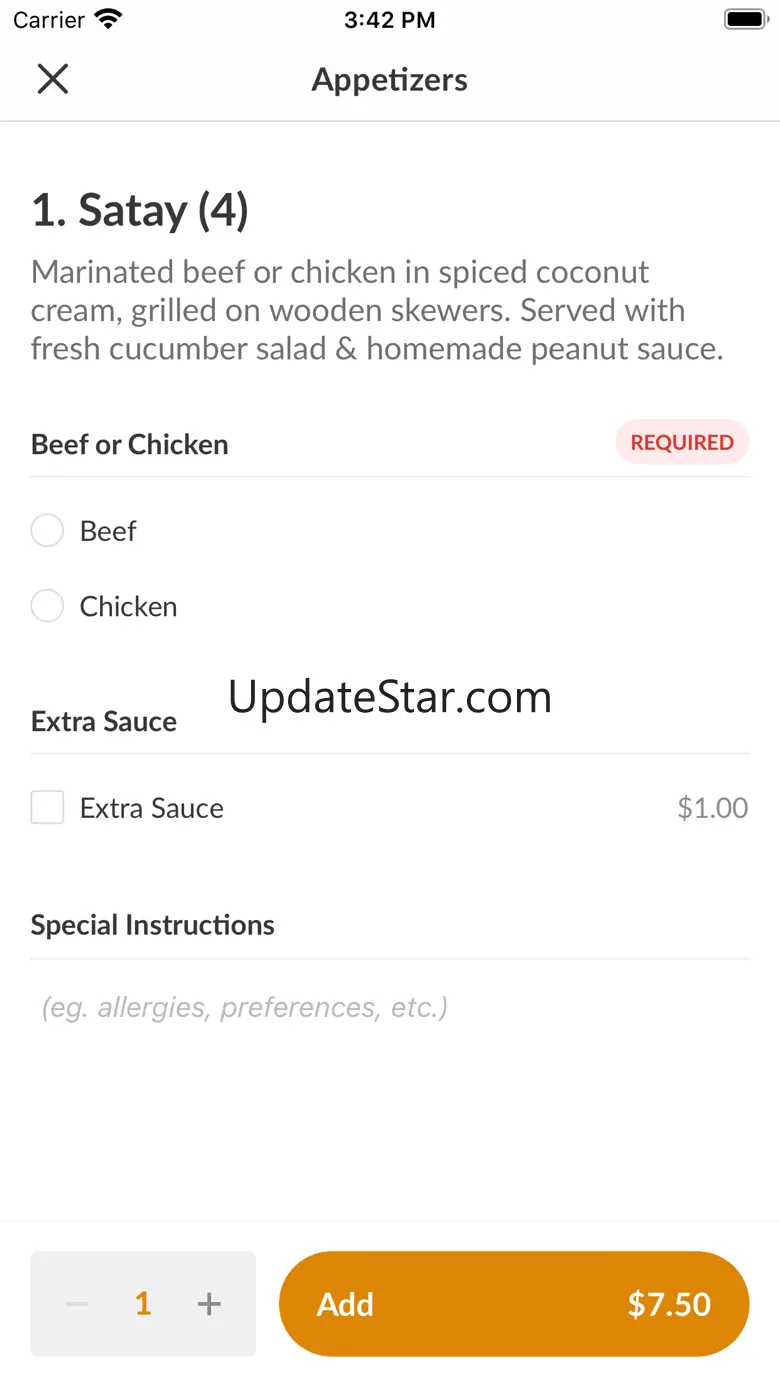Check the Extra Sauce box

[47, 807]
